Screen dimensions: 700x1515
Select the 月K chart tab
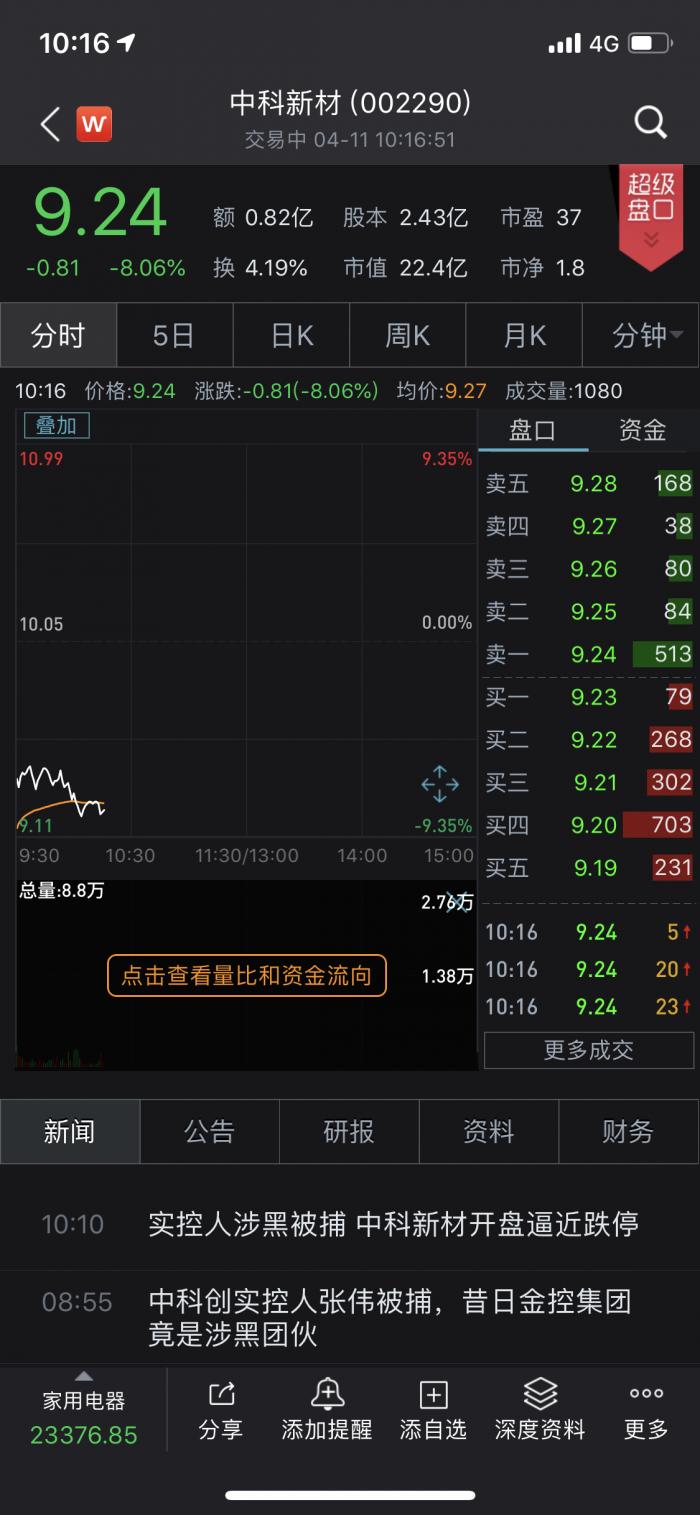(x=524, y=336)
